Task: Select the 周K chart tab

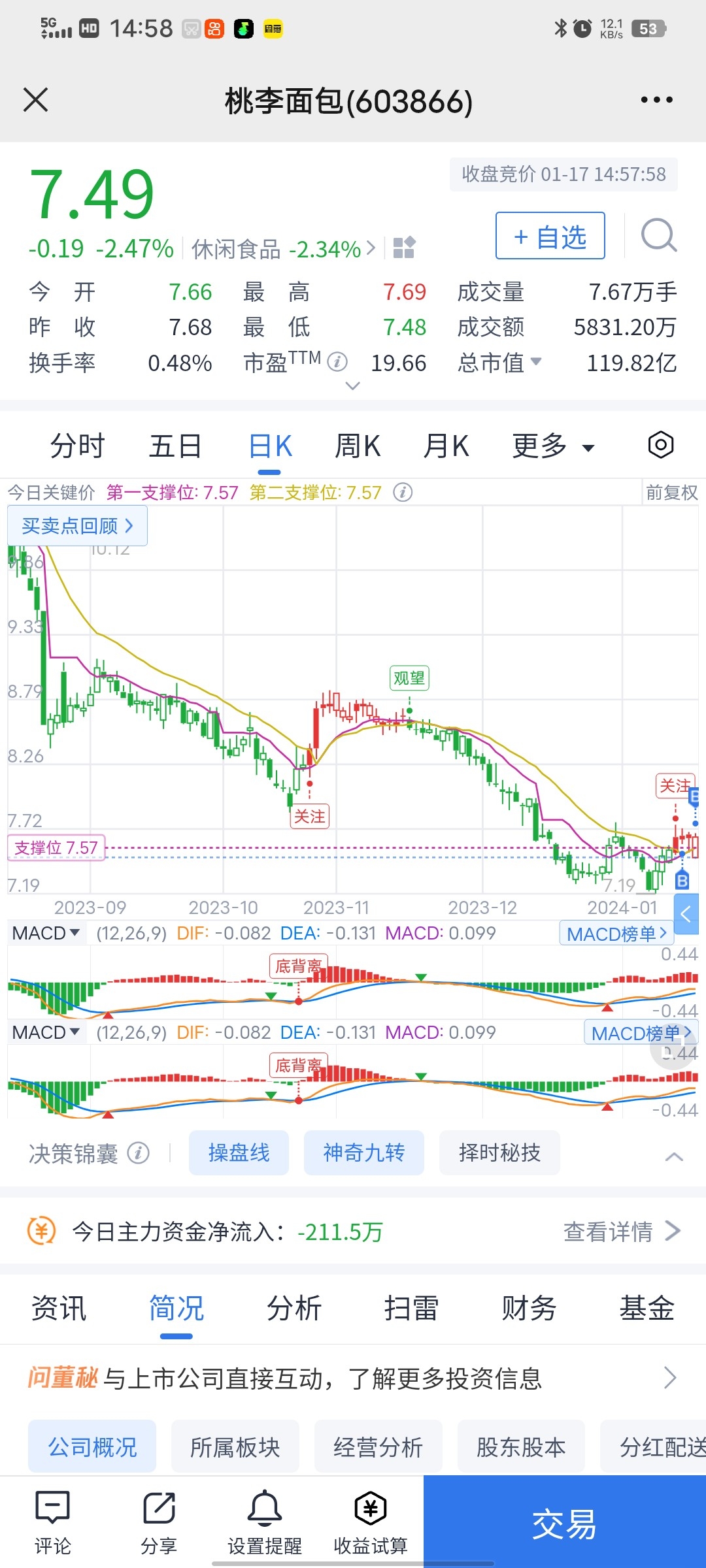Action: (x=358, y=446)
